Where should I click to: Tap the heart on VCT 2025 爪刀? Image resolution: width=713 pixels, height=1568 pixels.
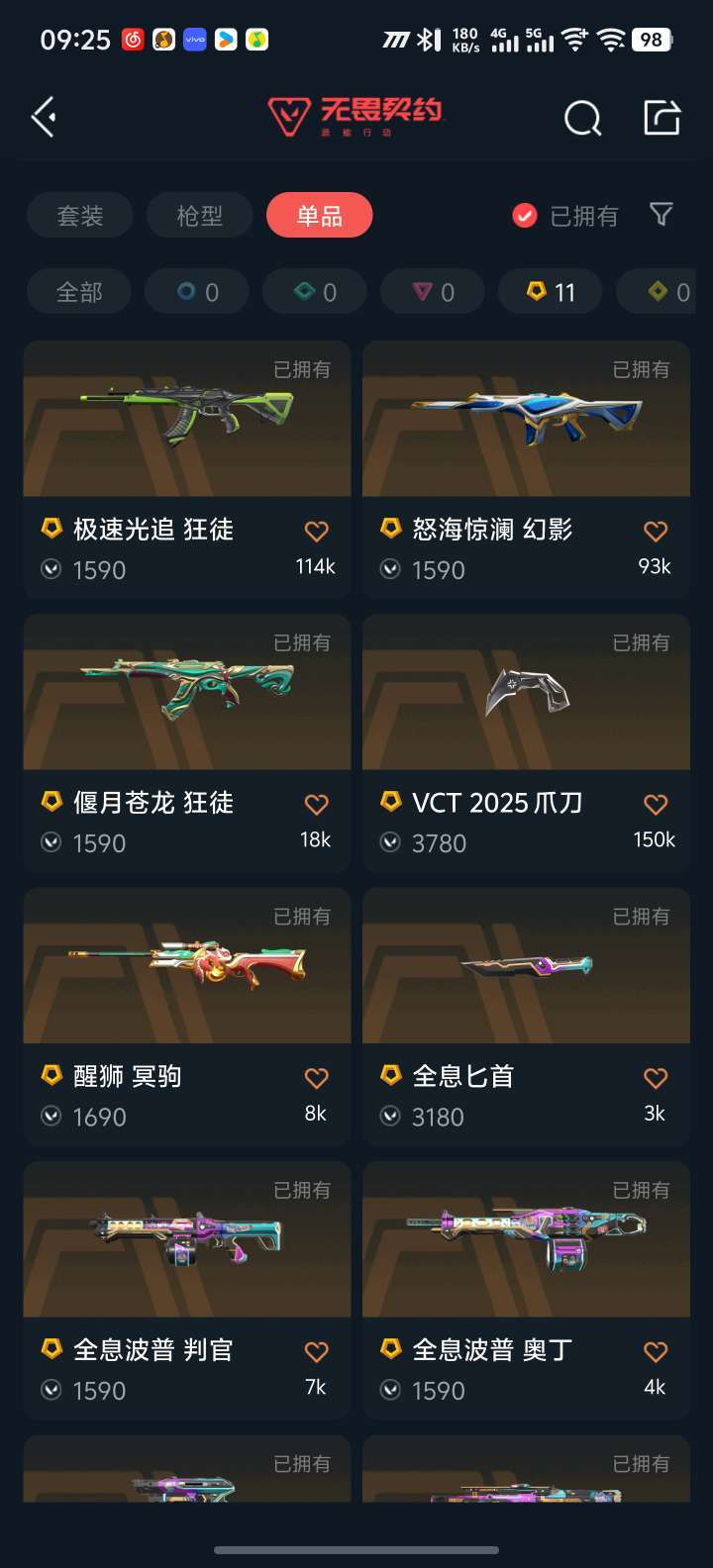coord(655,804)
